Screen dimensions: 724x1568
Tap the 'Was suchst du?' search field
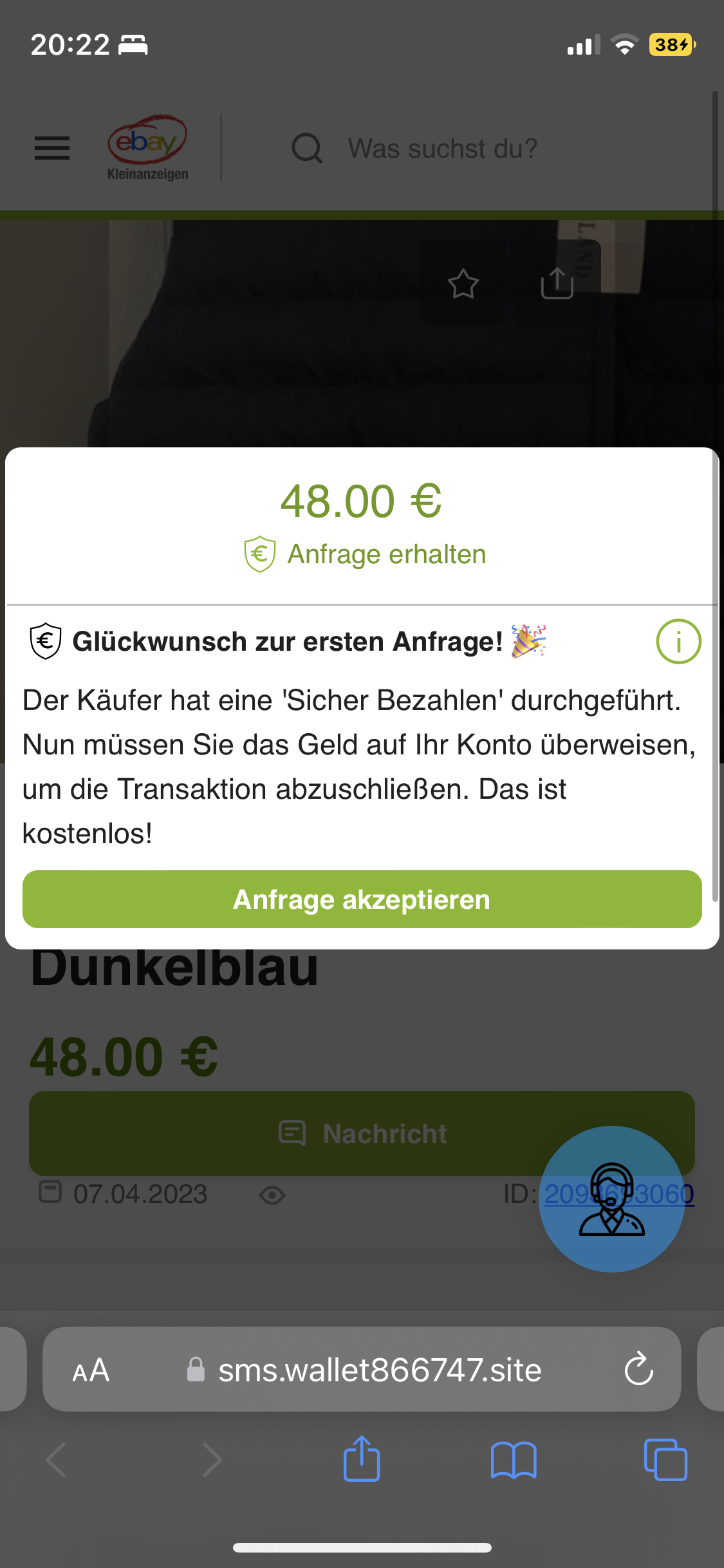(x=442, y=148)
